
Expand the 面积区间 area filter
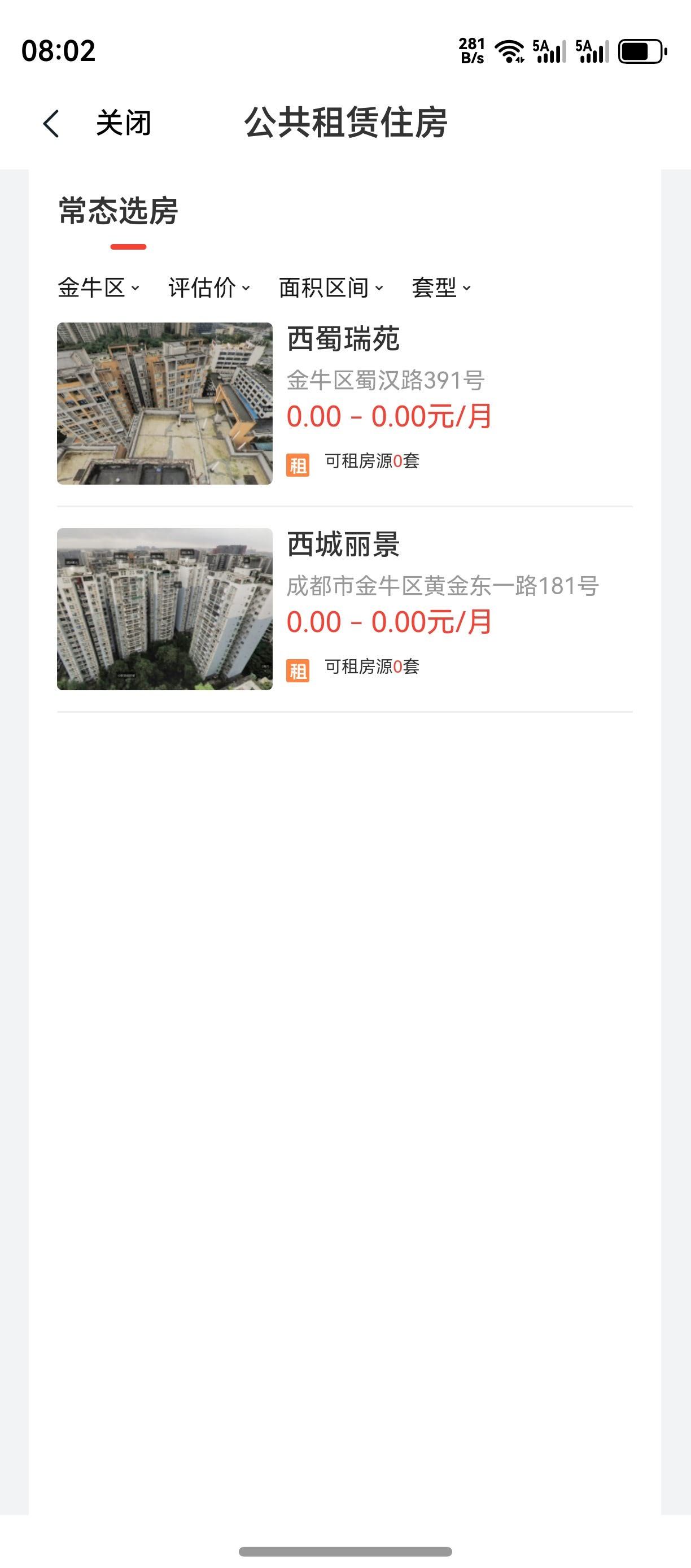pos(330,288)
